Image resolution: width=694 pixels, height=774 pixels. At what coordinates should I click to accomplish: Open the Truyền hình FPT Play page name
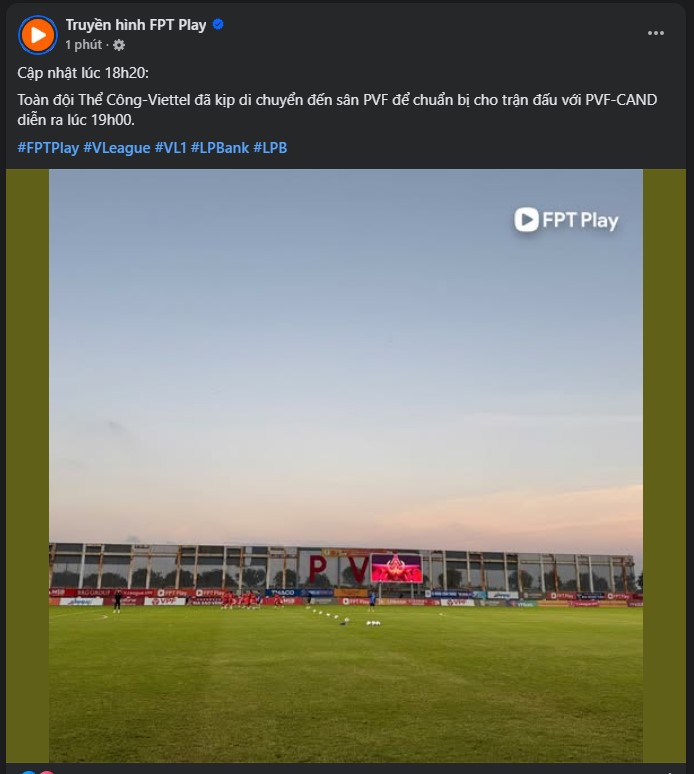pos(135,25)
